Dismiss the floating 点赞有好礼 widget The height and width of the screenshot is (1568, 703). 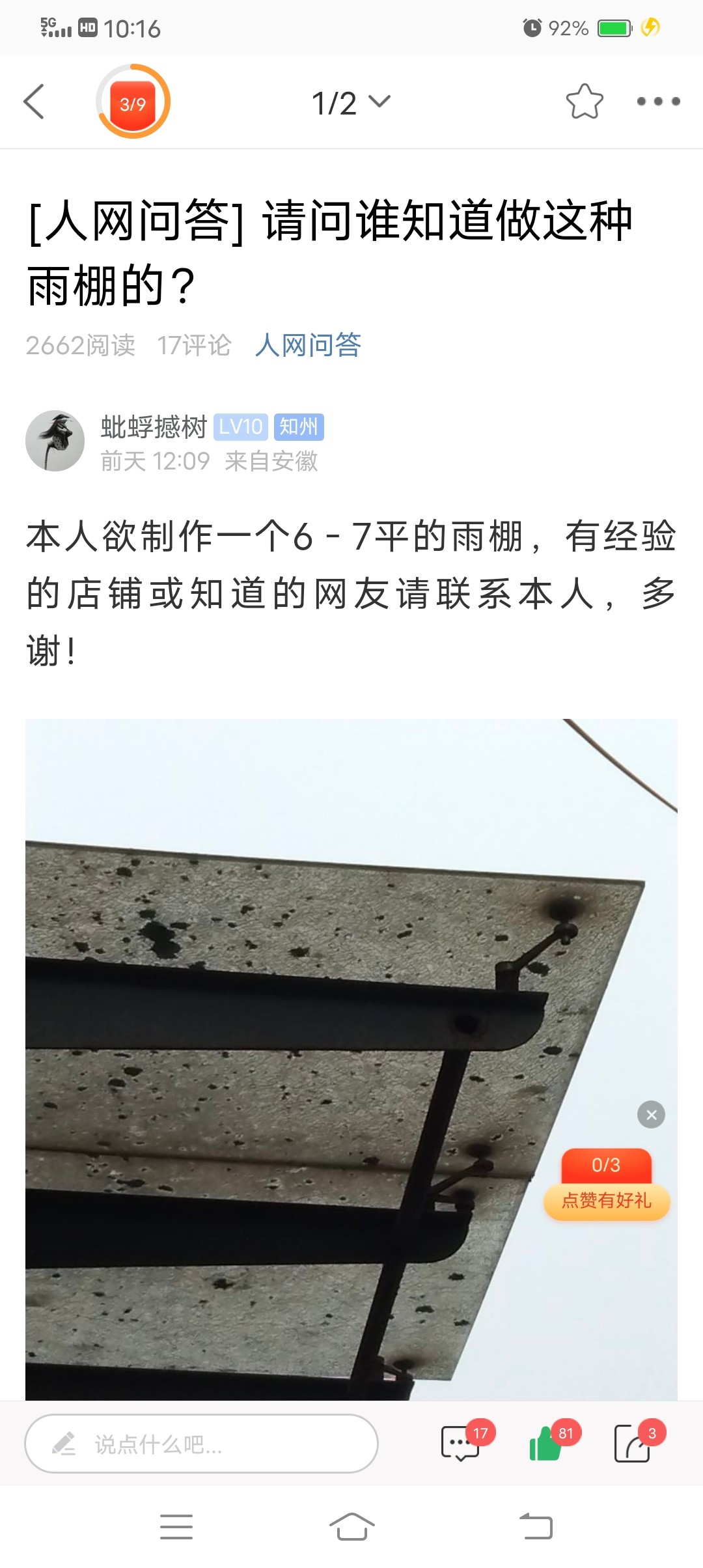click(651, 1115)
